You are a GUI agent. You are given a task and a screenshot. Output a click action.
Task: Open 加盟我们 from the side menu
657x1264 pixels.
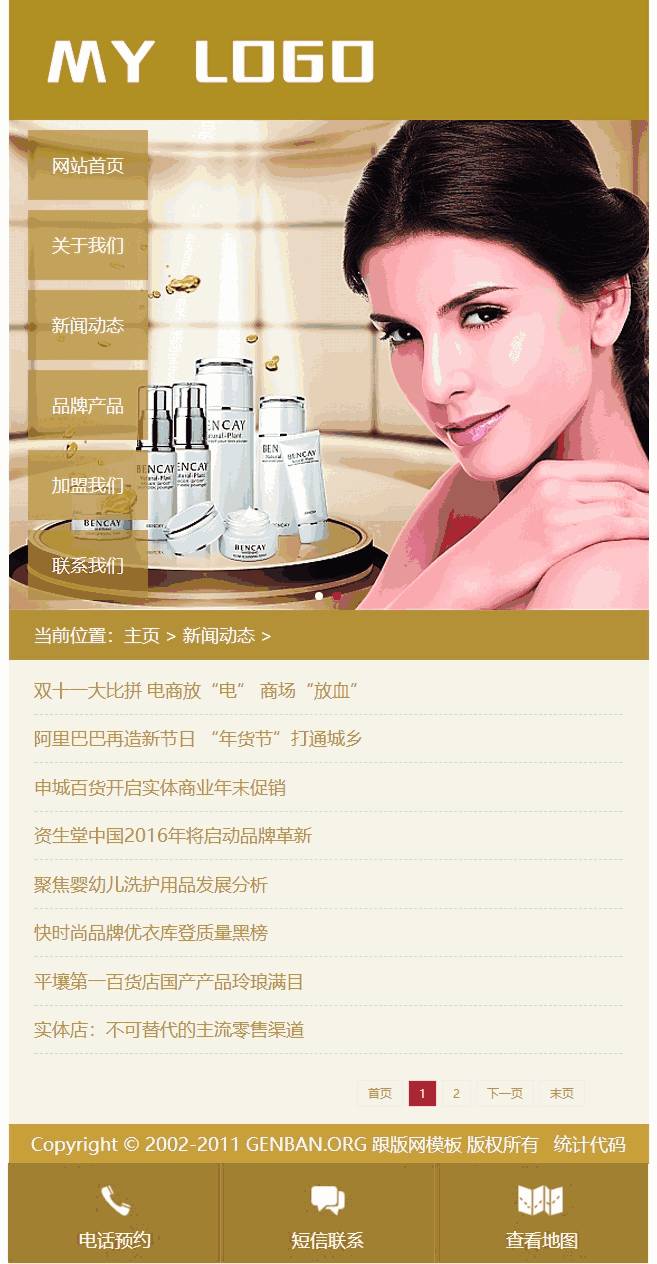point(88,485)
